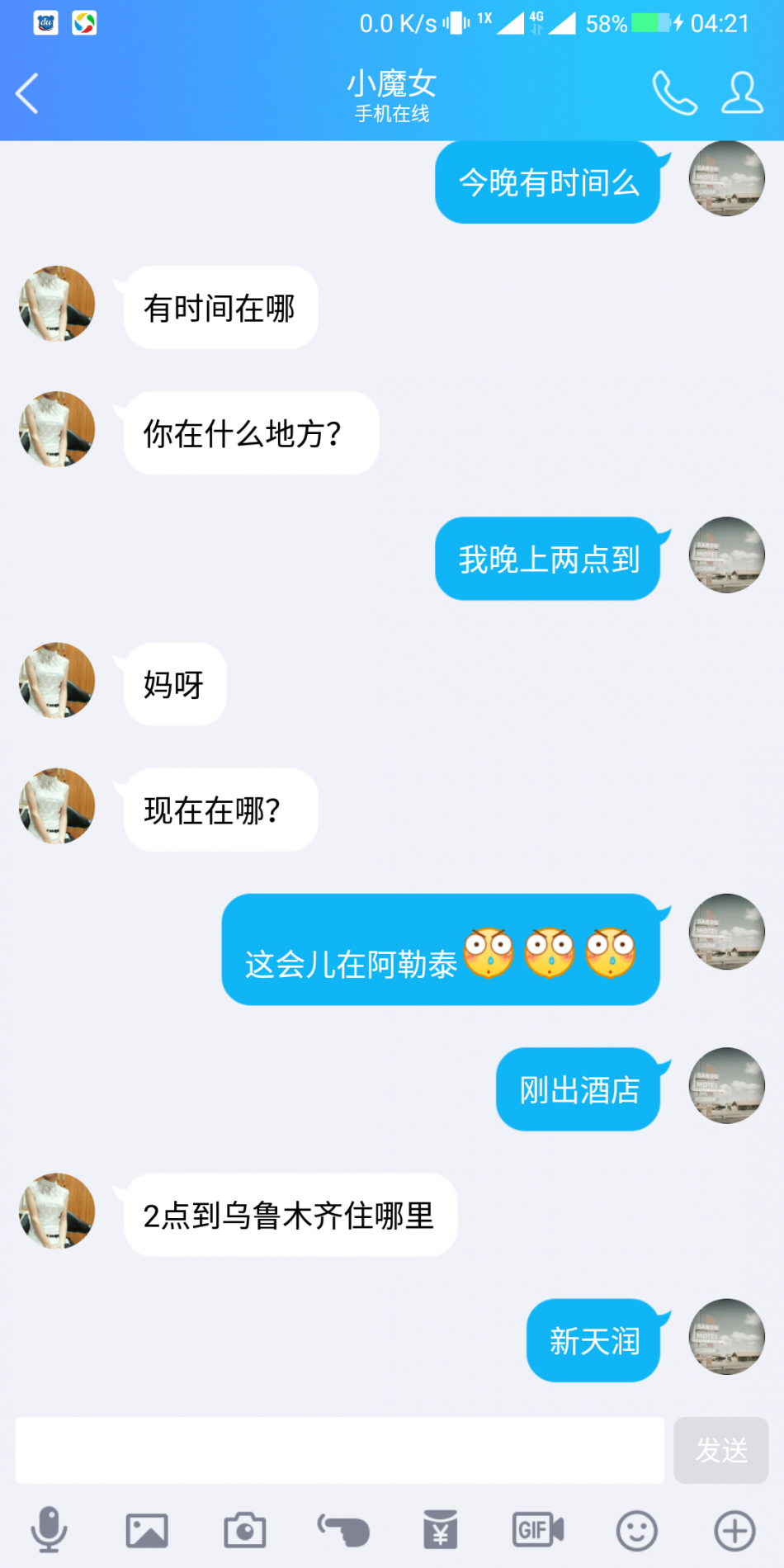The image size is (784, 1568).
Task: Tap the 发送 send button
Action: click(x=720, y=1450)
